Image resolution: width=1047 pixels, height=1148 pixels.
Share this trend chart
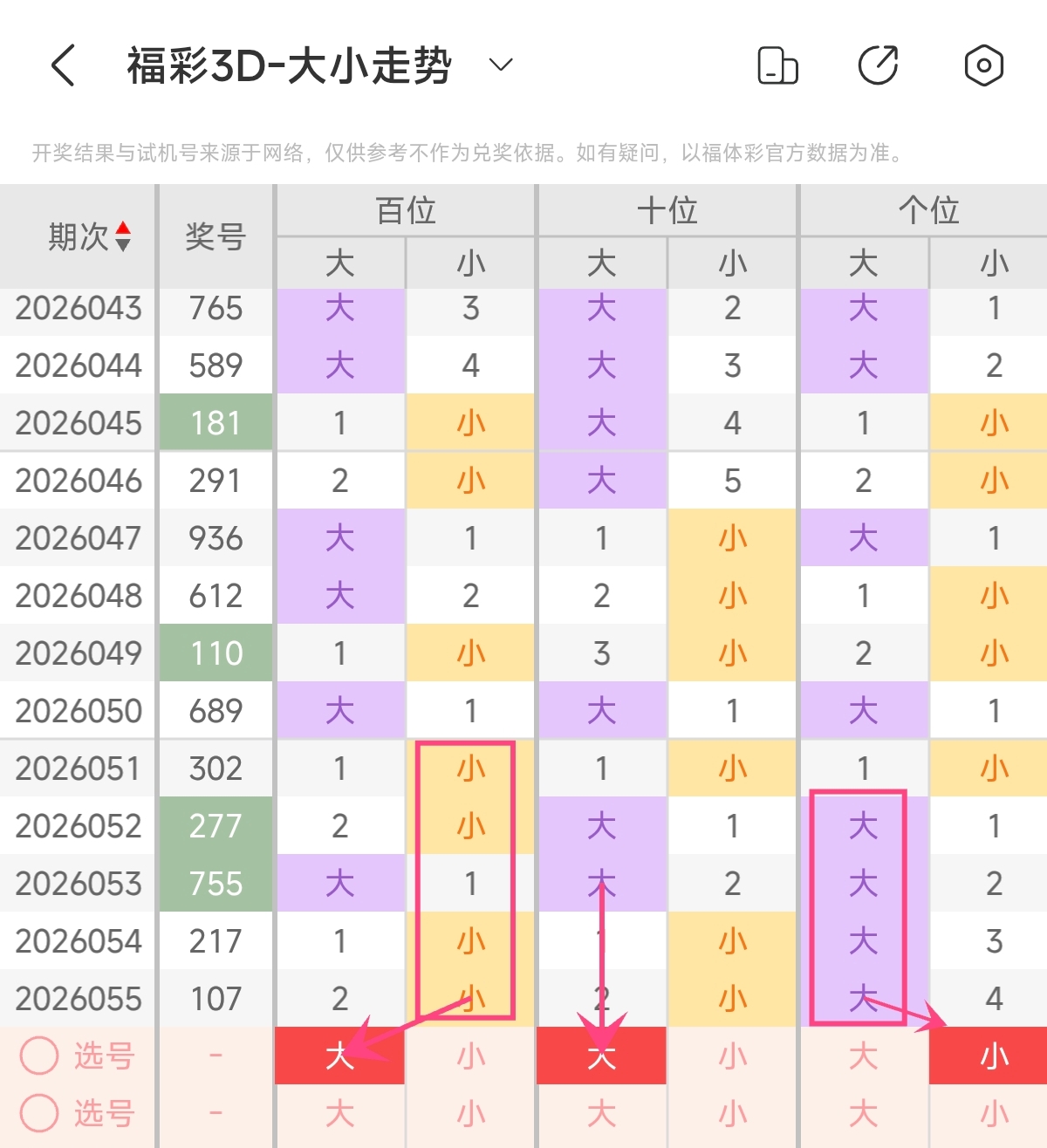(x=879, y=65)
